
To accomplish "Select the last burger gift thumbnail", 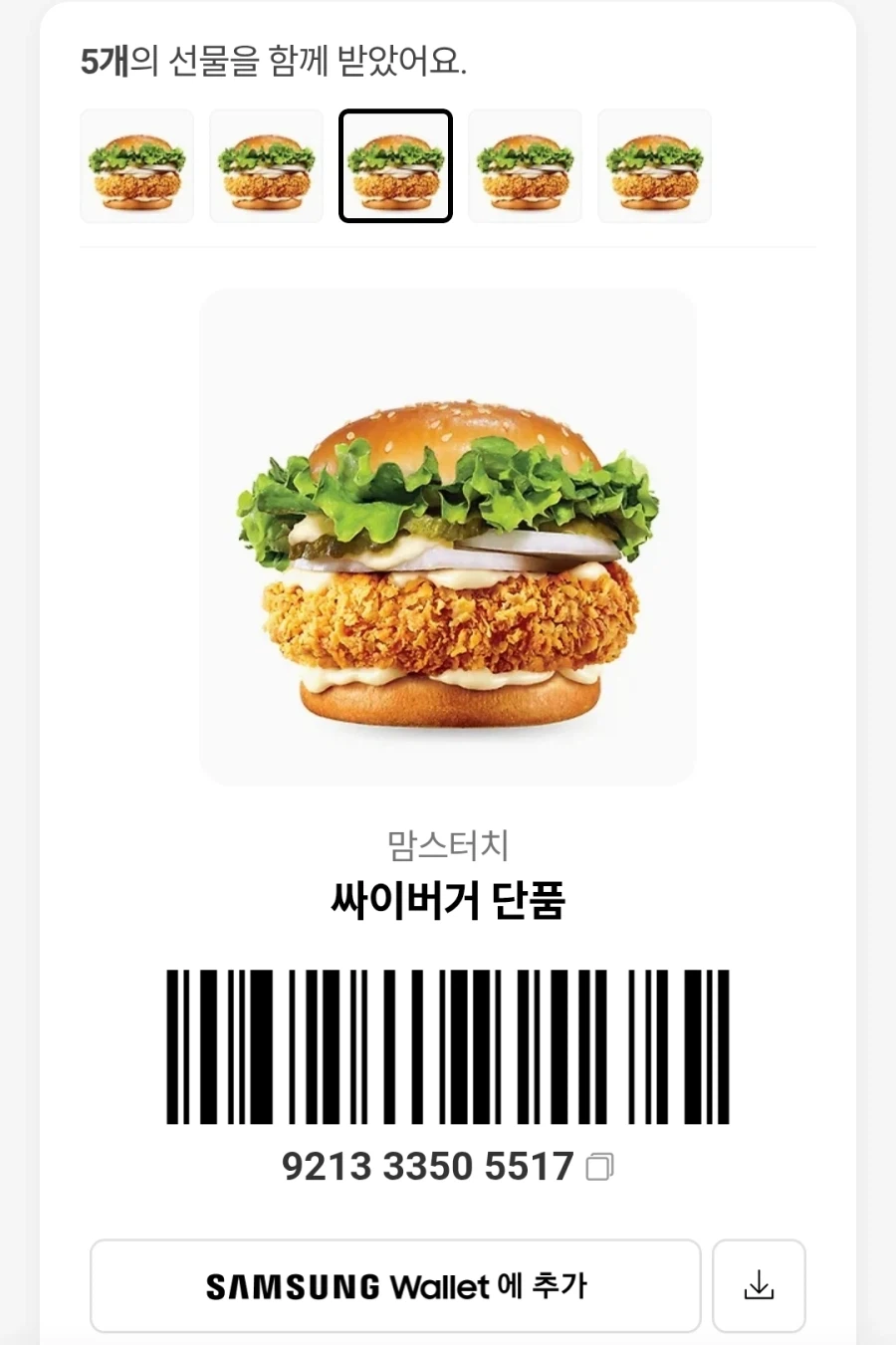I will [x=654, y=165].
